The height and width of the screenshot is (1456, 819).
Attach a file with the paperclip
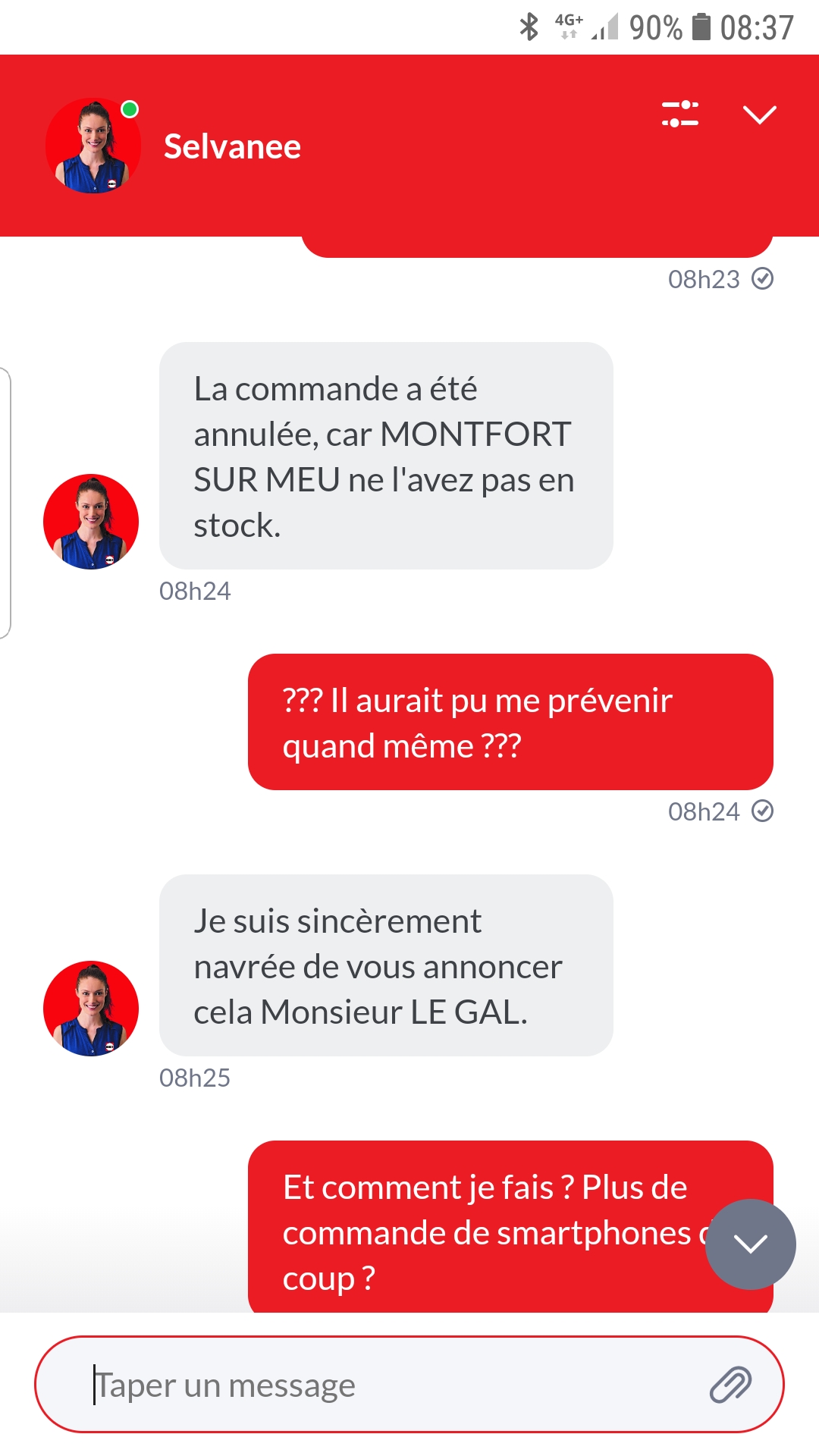pyautogui.click(x=730, y=1385)
